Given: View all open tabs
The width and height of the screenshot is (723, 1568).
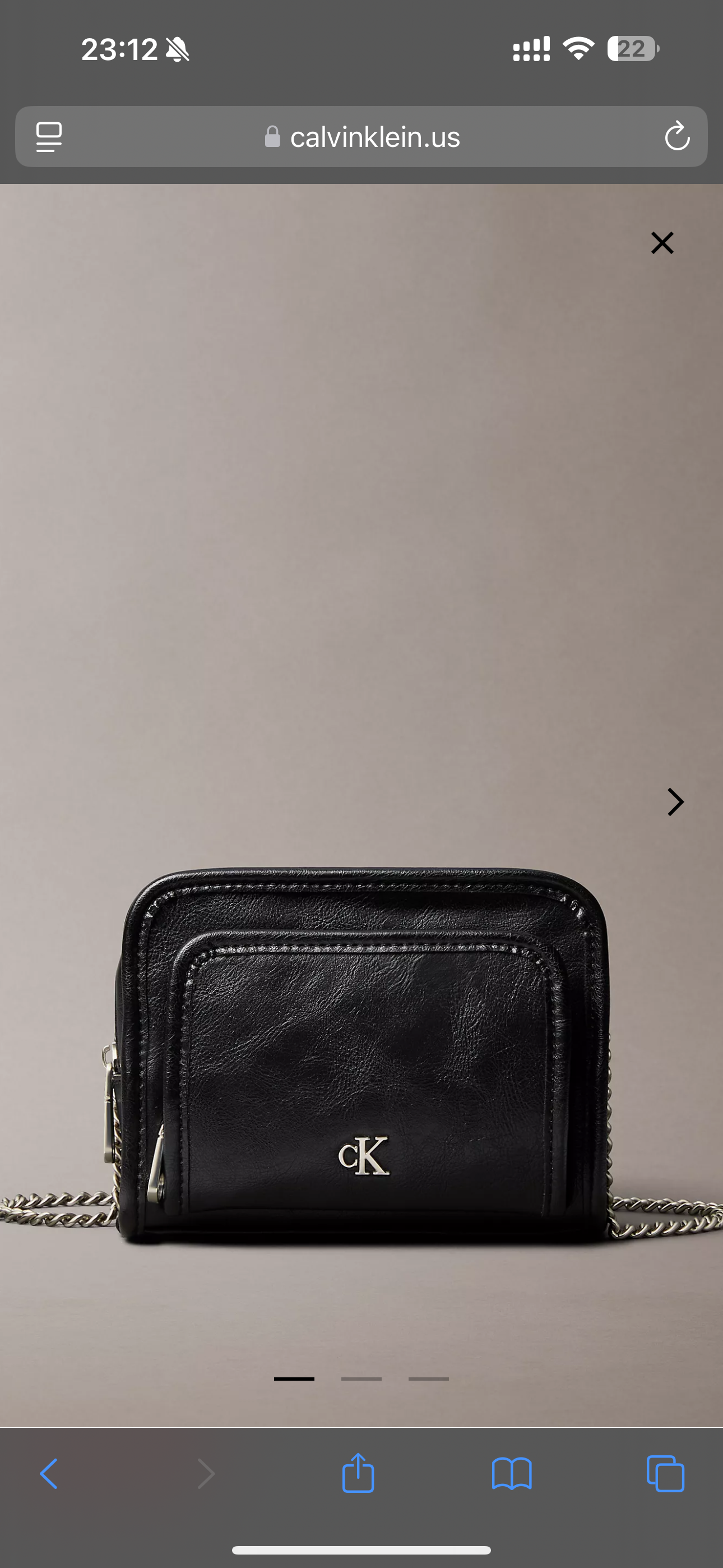Looking at the screenshot, I should click(x=665, y=1474).
